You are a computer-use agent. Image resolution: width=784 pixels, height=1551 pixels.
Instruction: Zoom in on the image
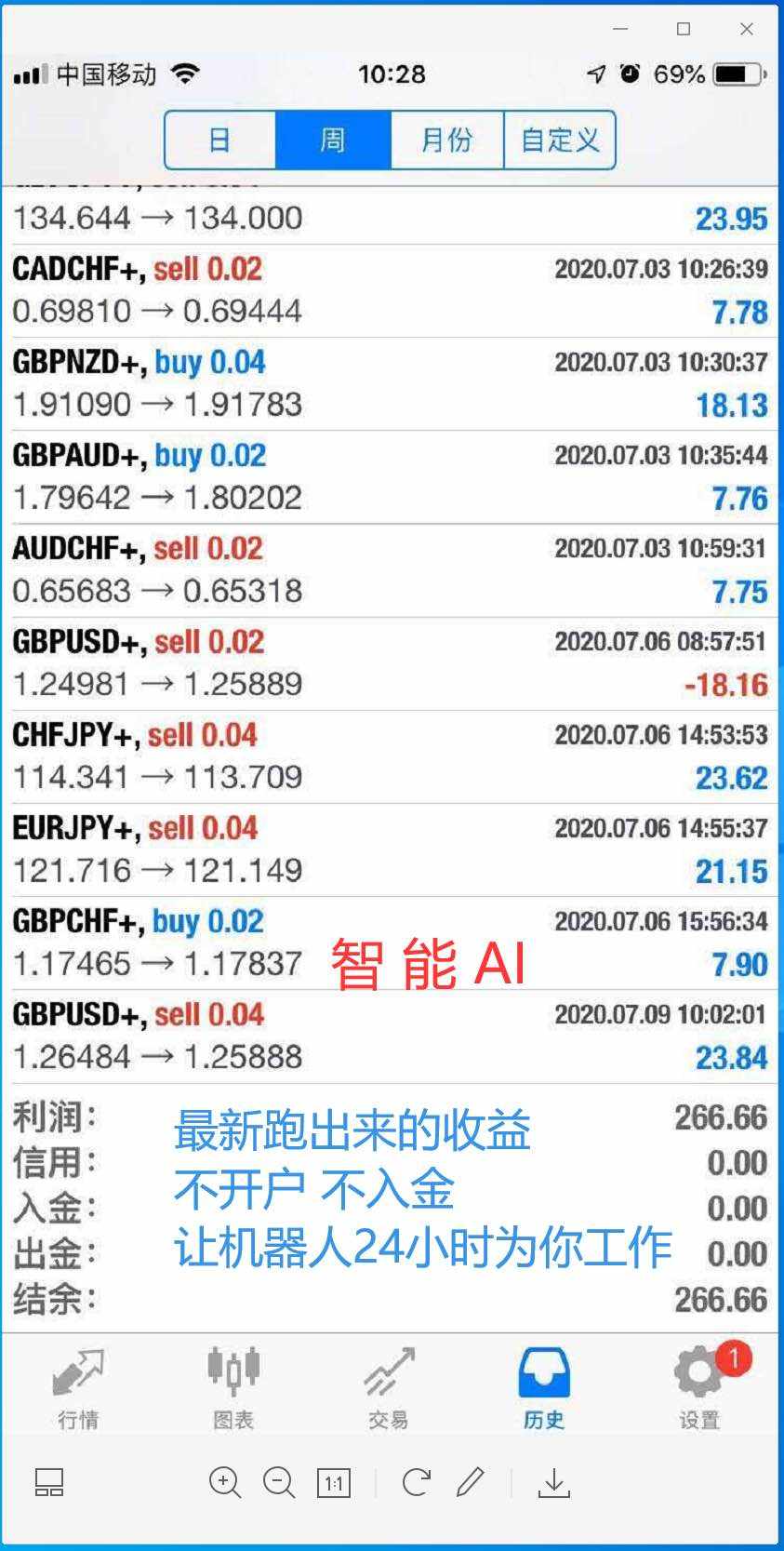click(x=225, y=1482)
